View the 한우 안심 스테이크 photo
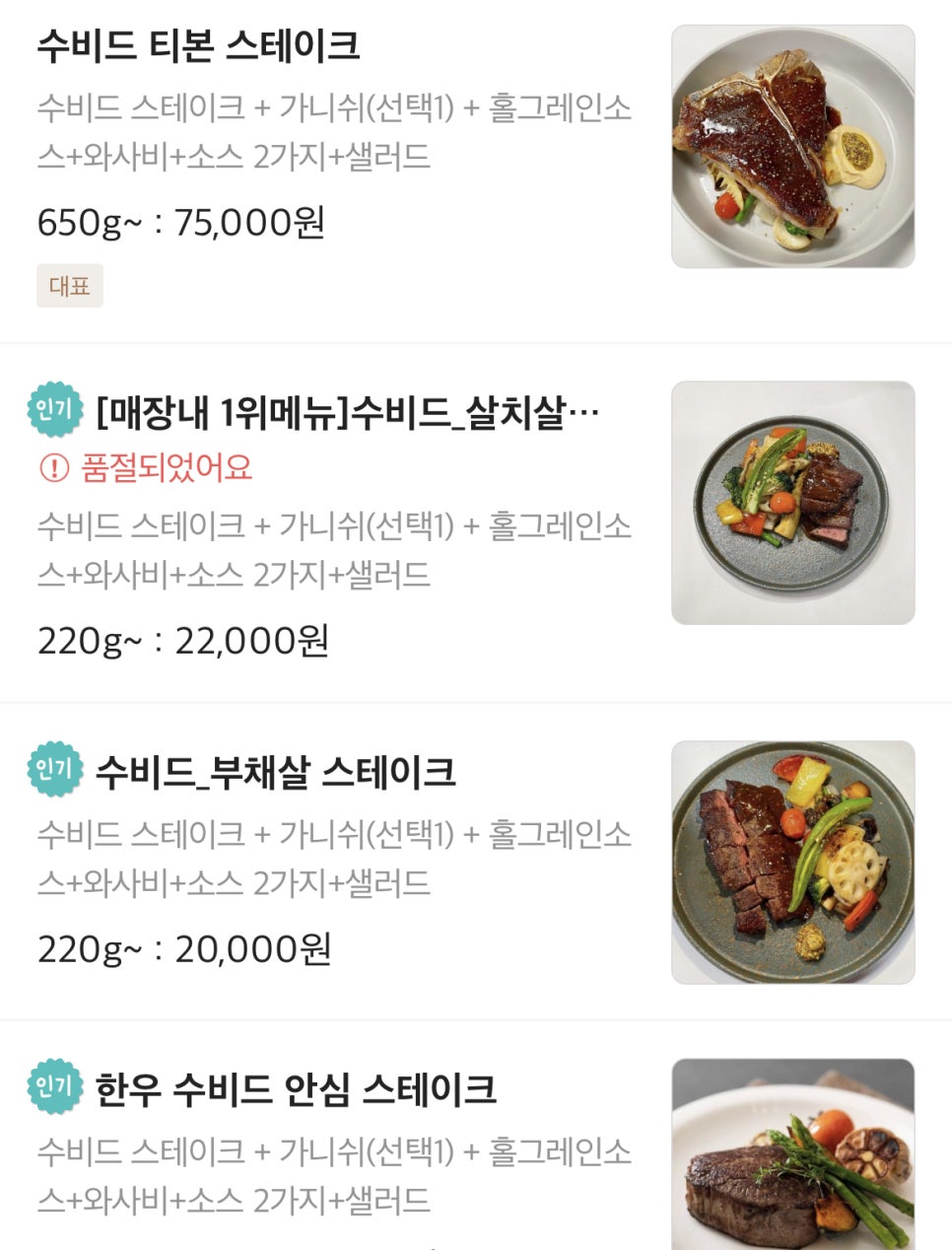 point(792,1153)
